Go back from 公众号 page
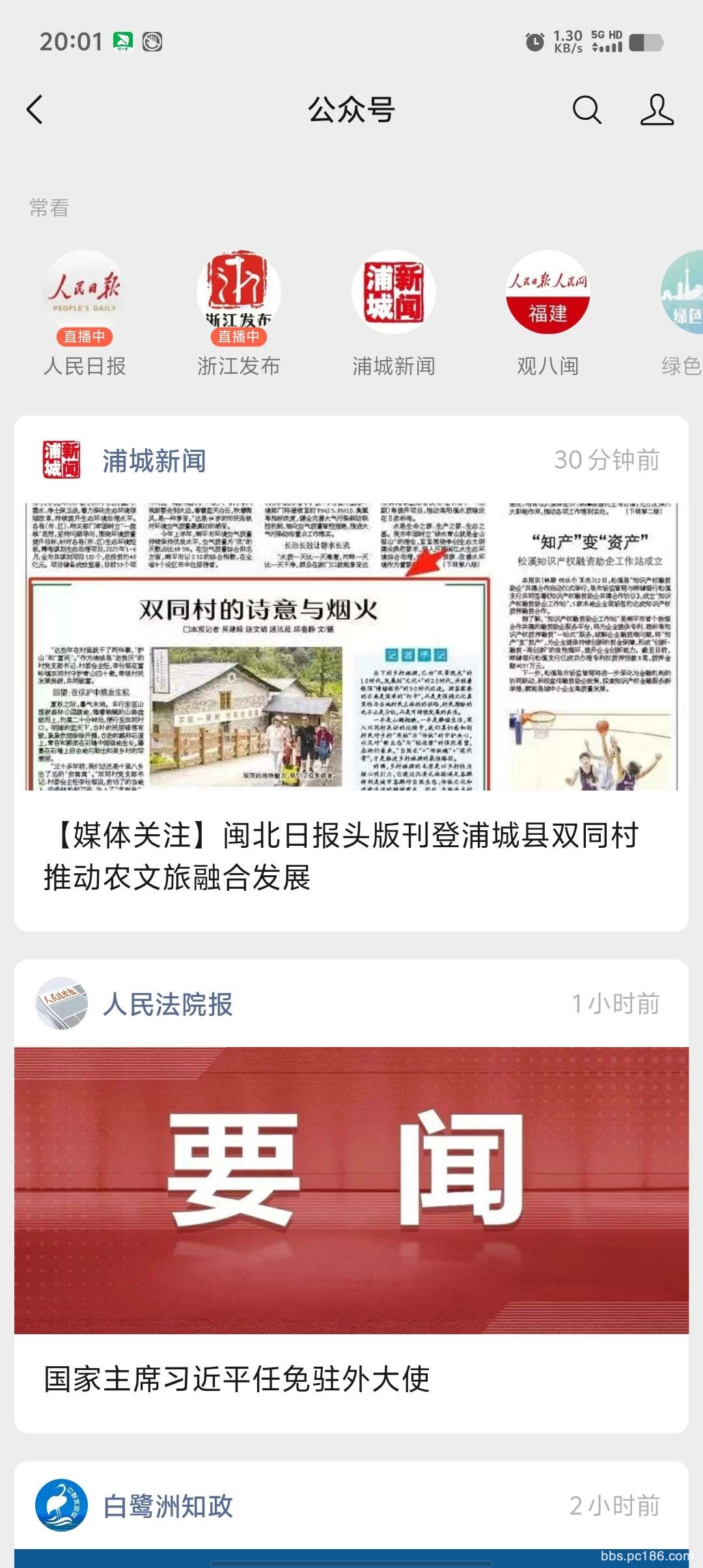Screen dimensions: 703x1568 (x=35, y=109)
